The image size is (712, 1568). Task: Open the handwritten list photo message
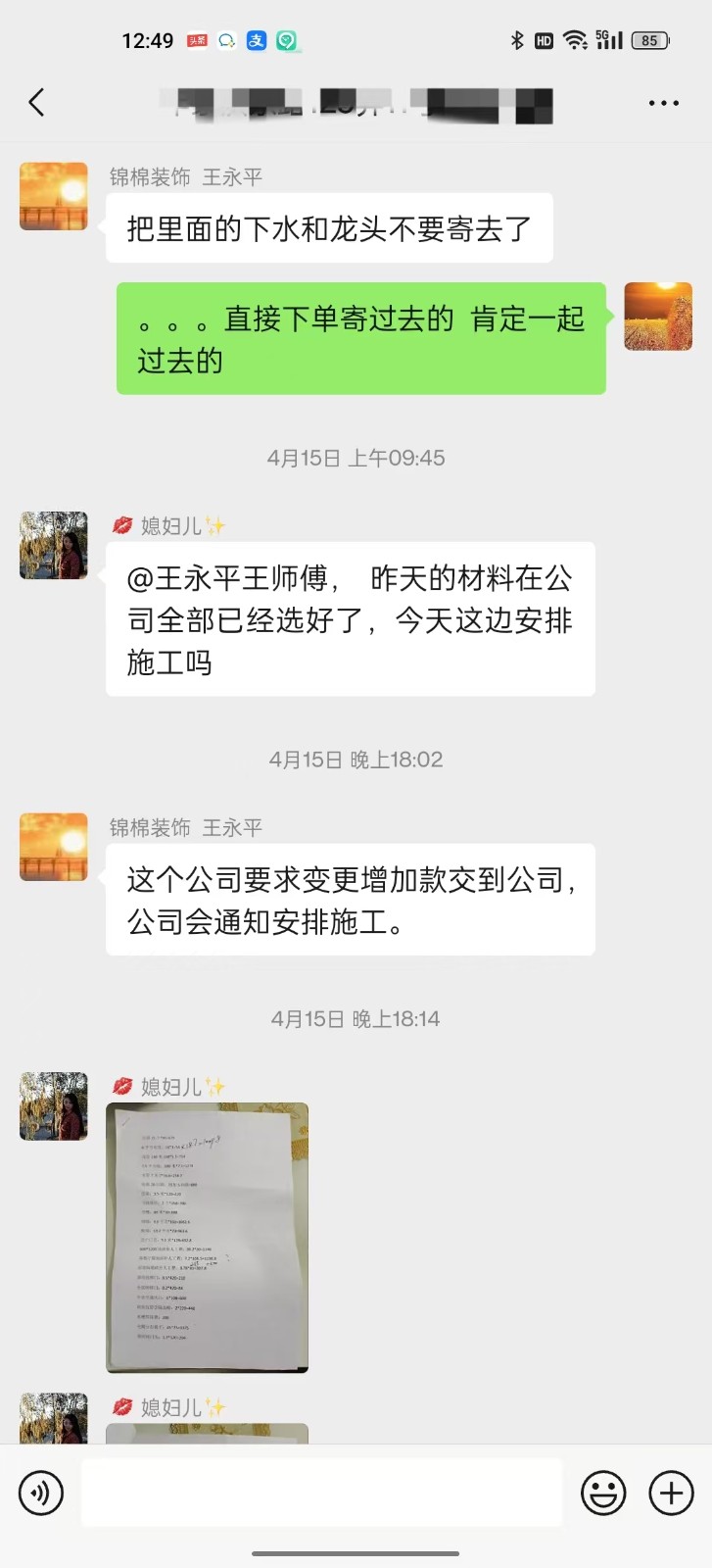[x=208, y=1237]
